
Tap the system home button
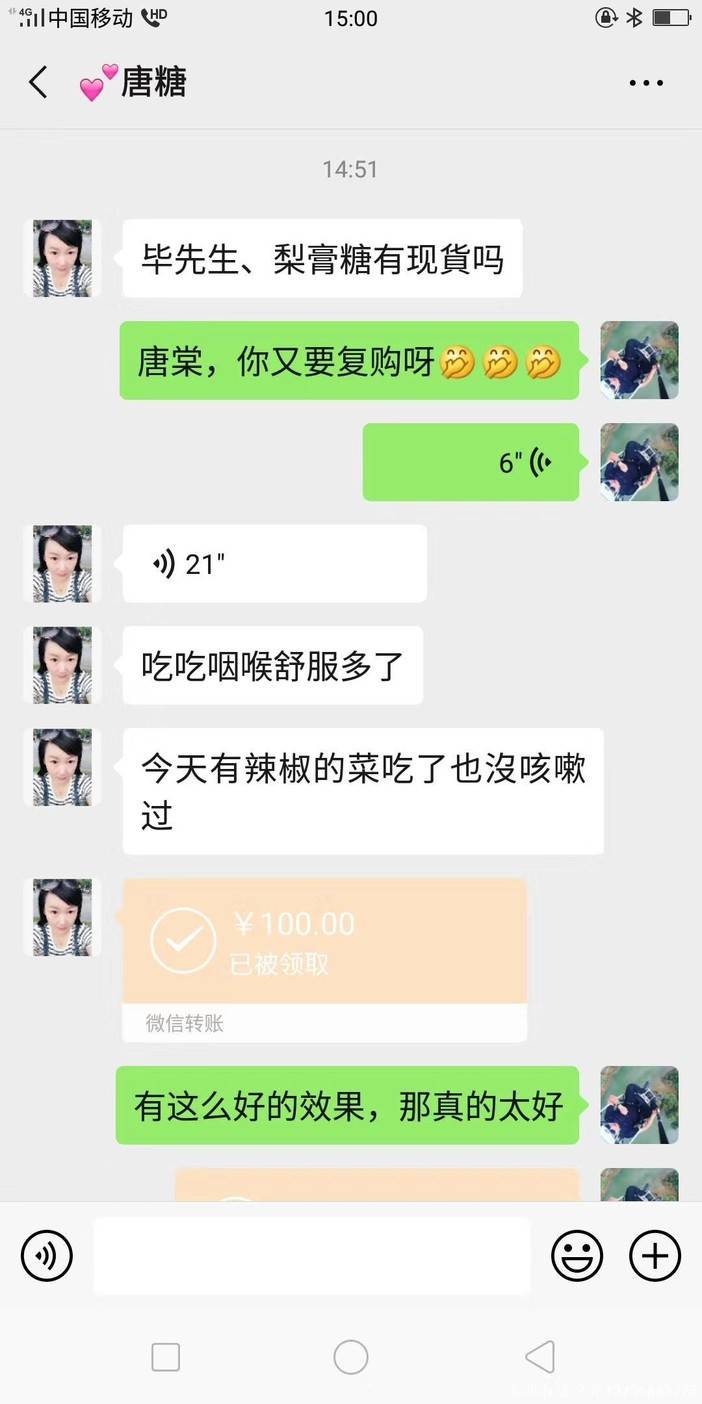tap(351, 1357)
